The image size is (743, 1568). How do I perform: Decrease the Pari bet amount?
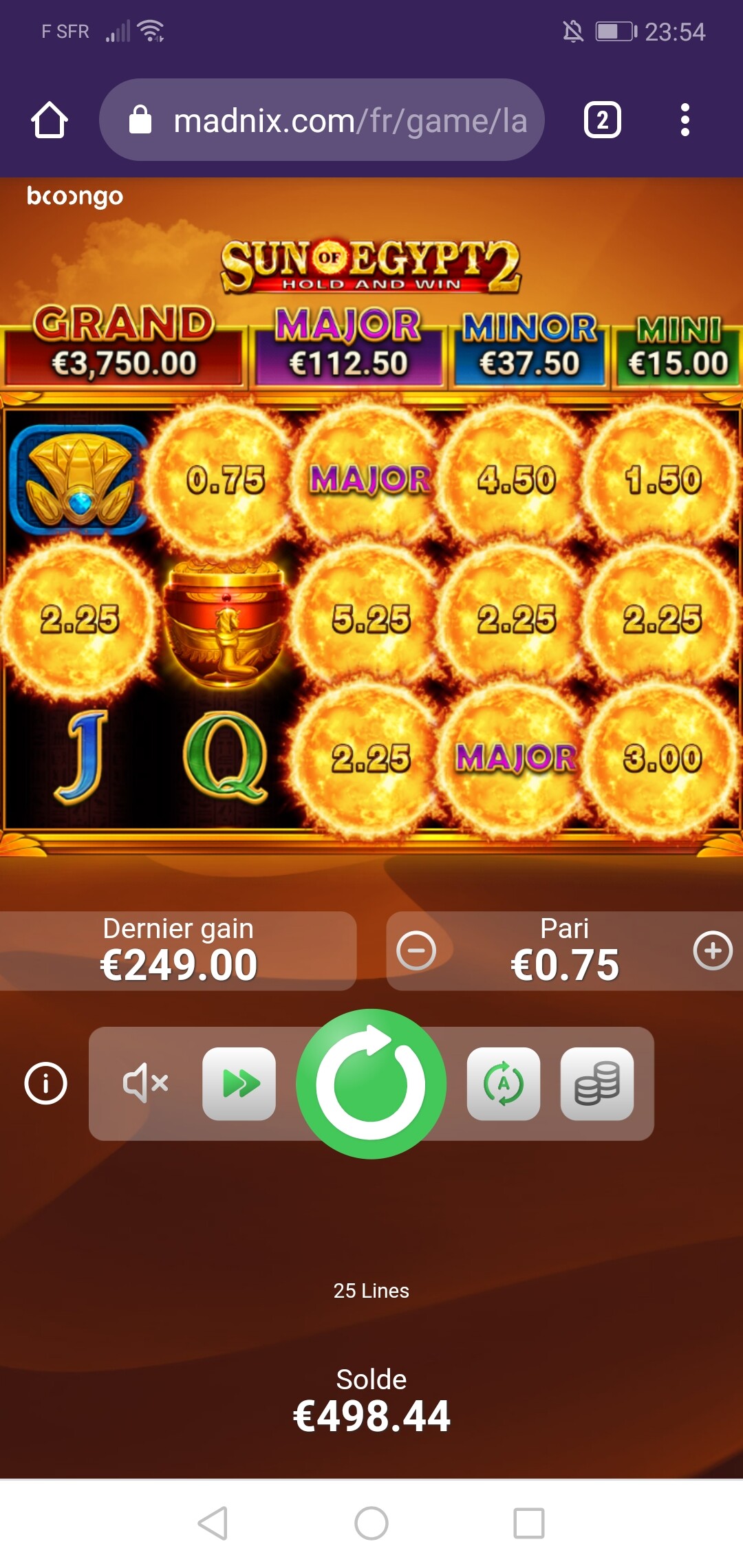coord(416,951)
